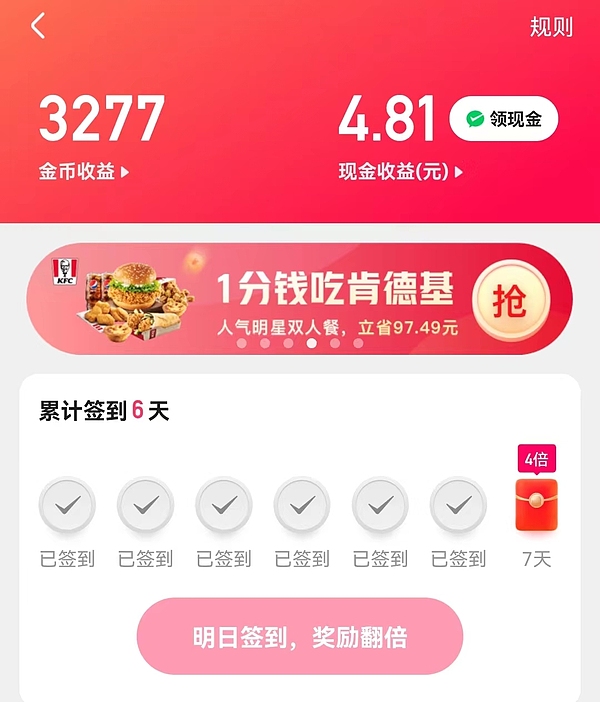Open the 规则 rules page

click(551, 27)
